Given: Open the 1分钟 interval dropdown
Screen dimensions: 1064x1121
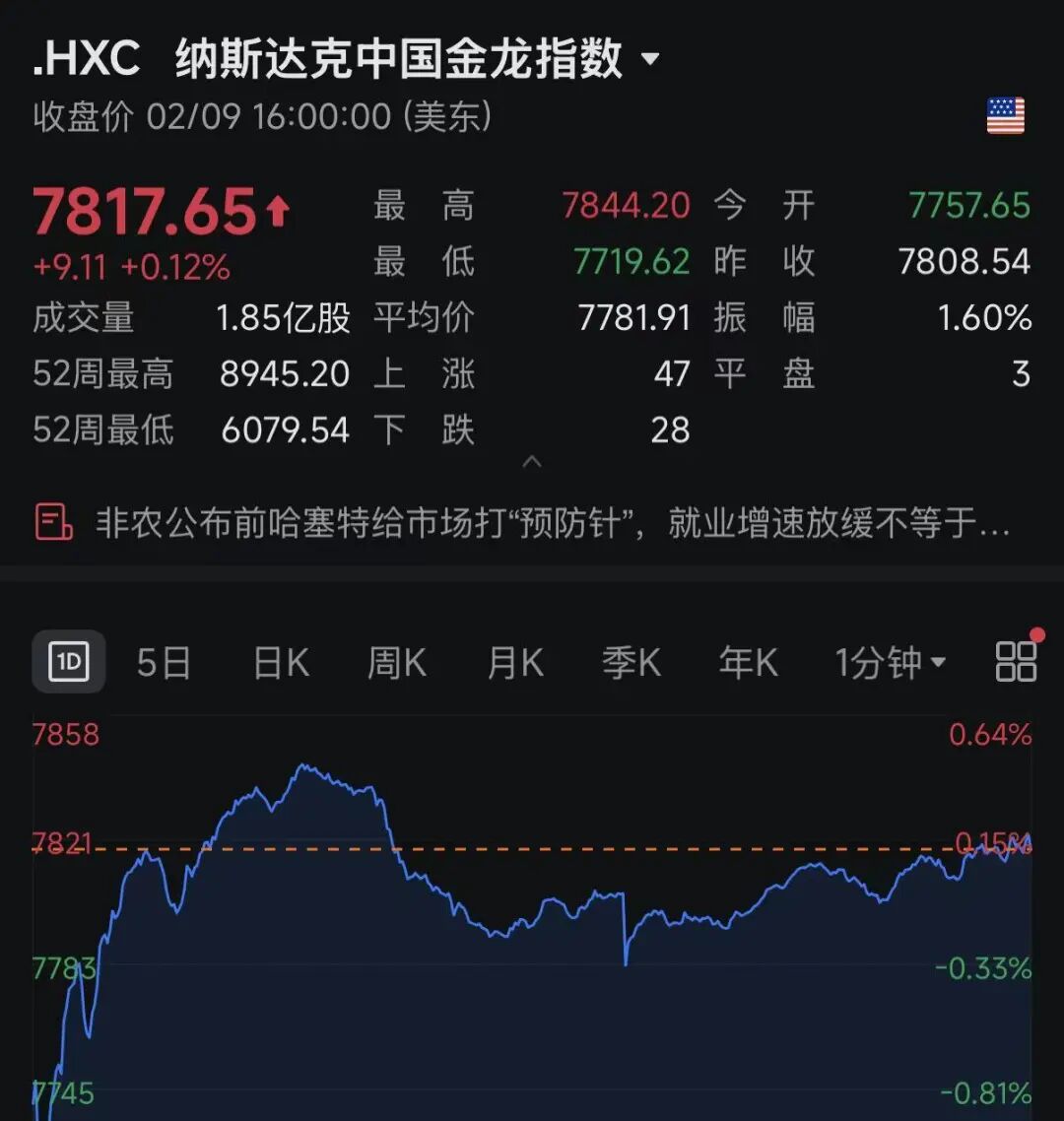Looking at the screenshot, I should coord(888,663).
